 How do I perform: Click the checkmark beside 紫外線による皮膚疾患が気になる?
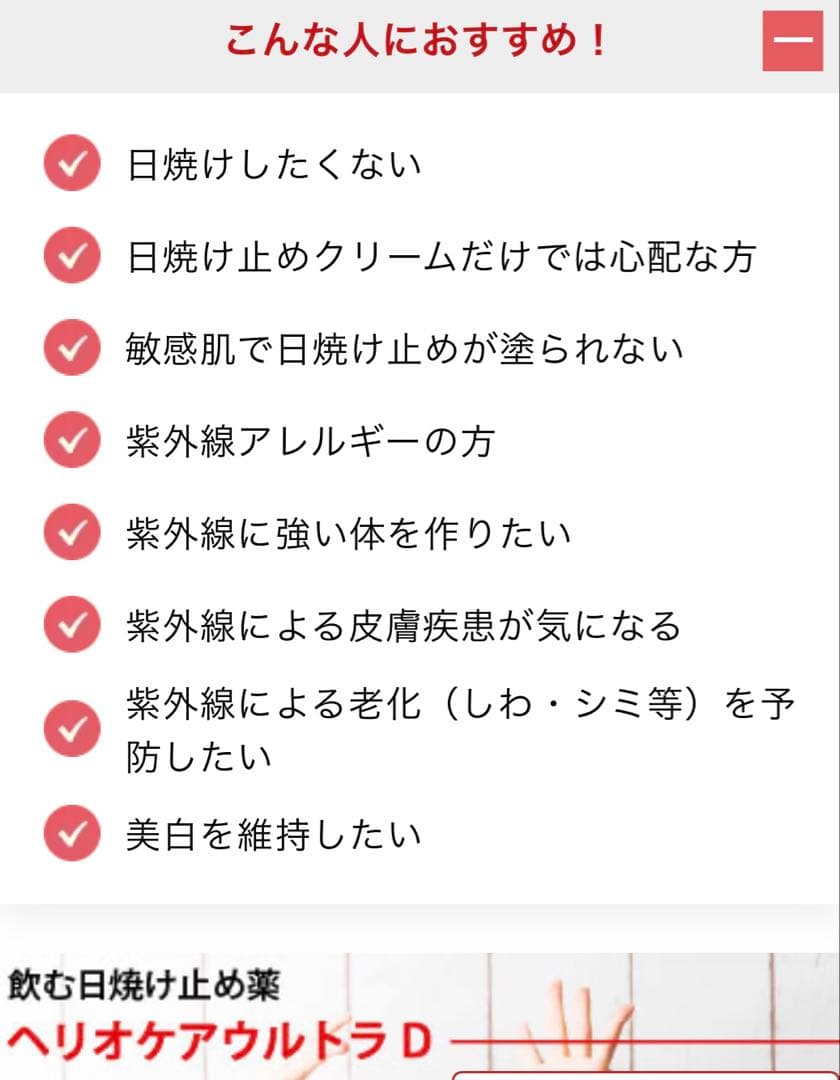coord(70,622)
